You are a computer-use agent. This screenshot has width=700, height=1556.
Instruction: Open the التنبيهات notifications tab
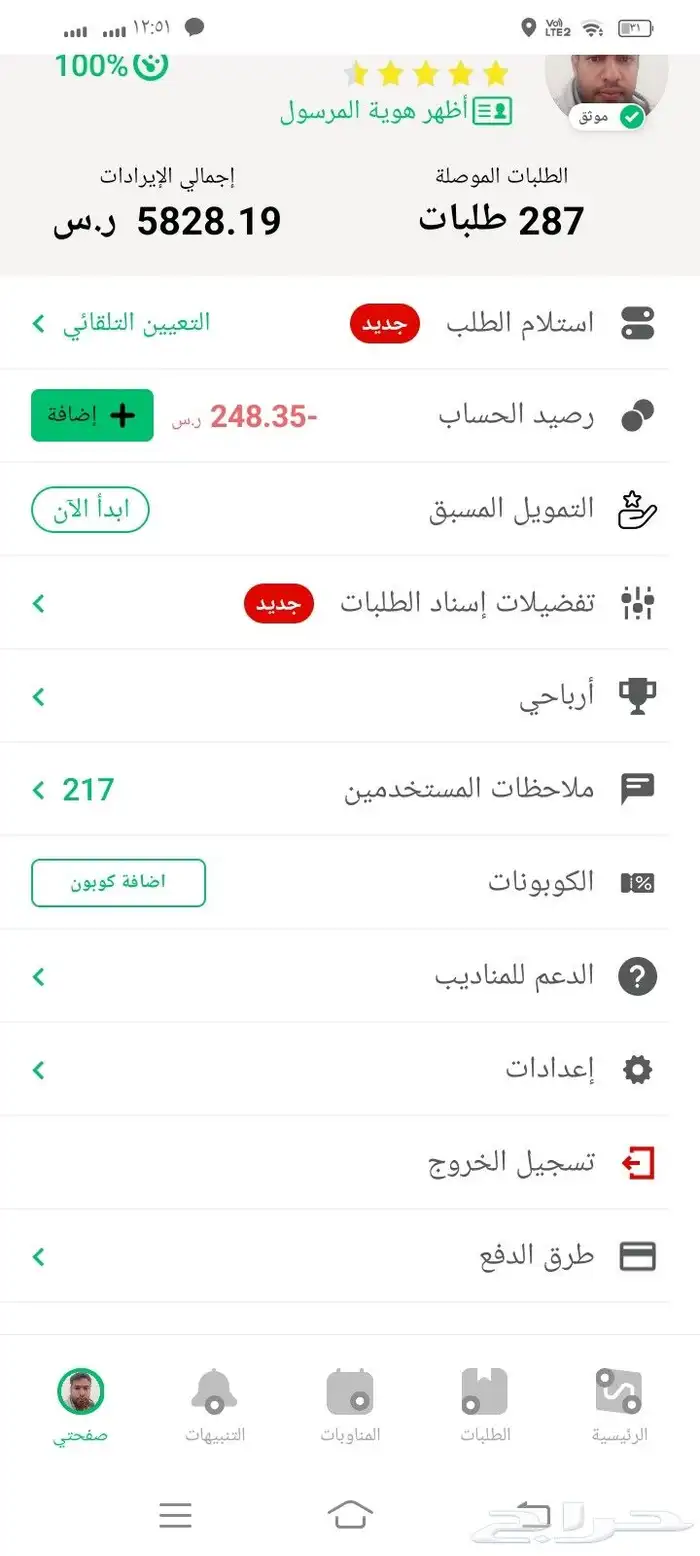tap(214, 1405)
